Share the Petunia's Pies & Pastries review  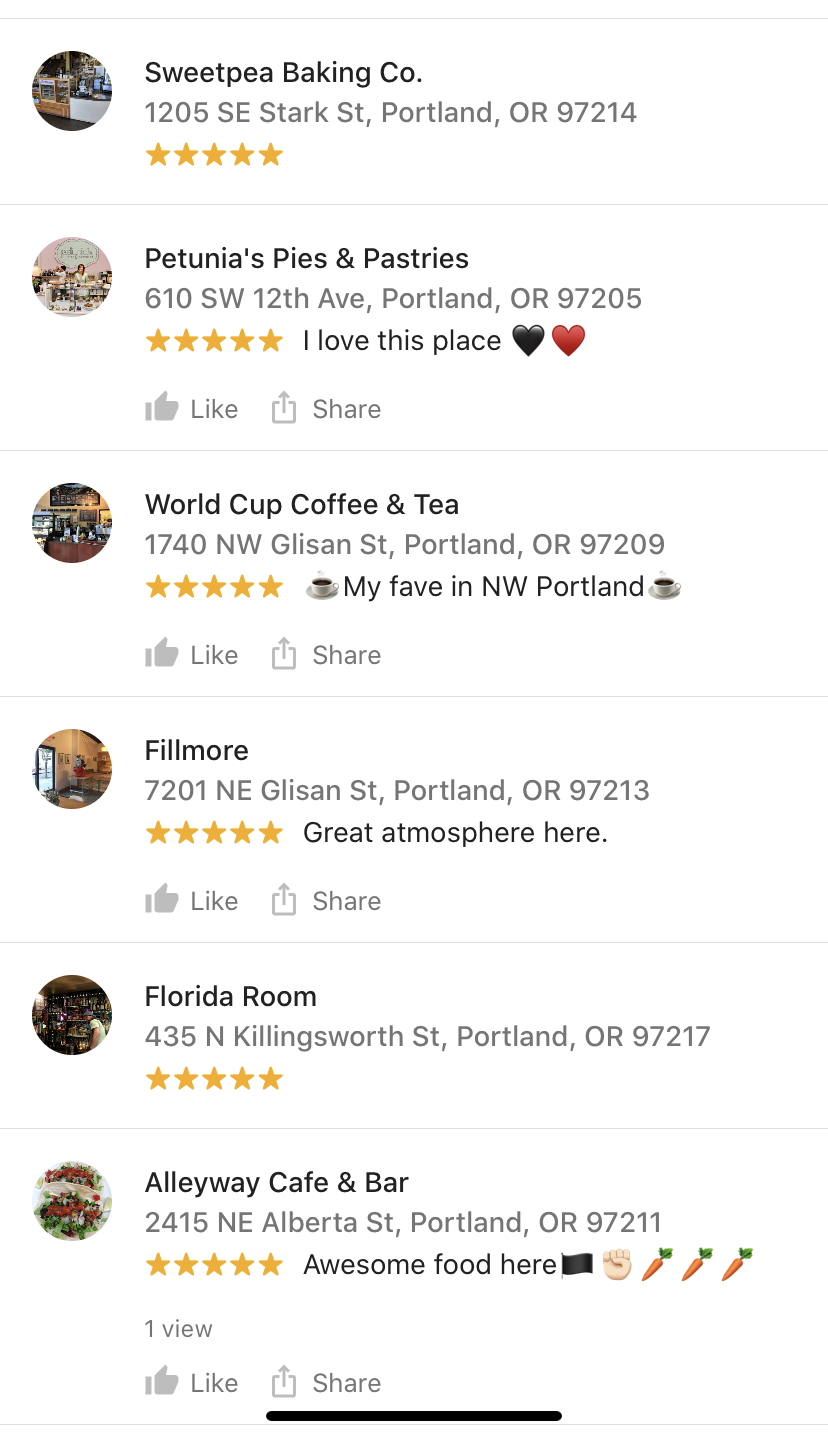326,409
